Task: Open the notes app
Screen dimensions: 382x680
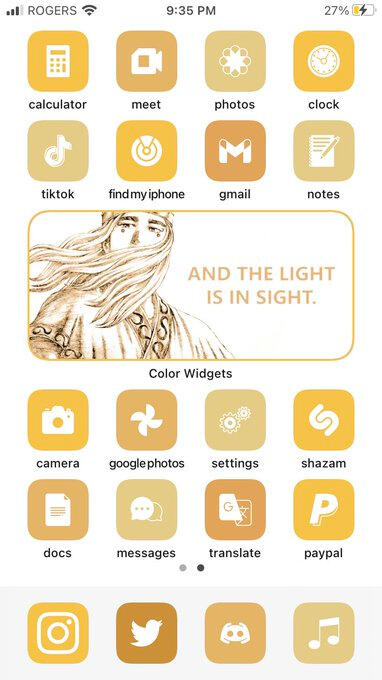Action: click(324, 150)
